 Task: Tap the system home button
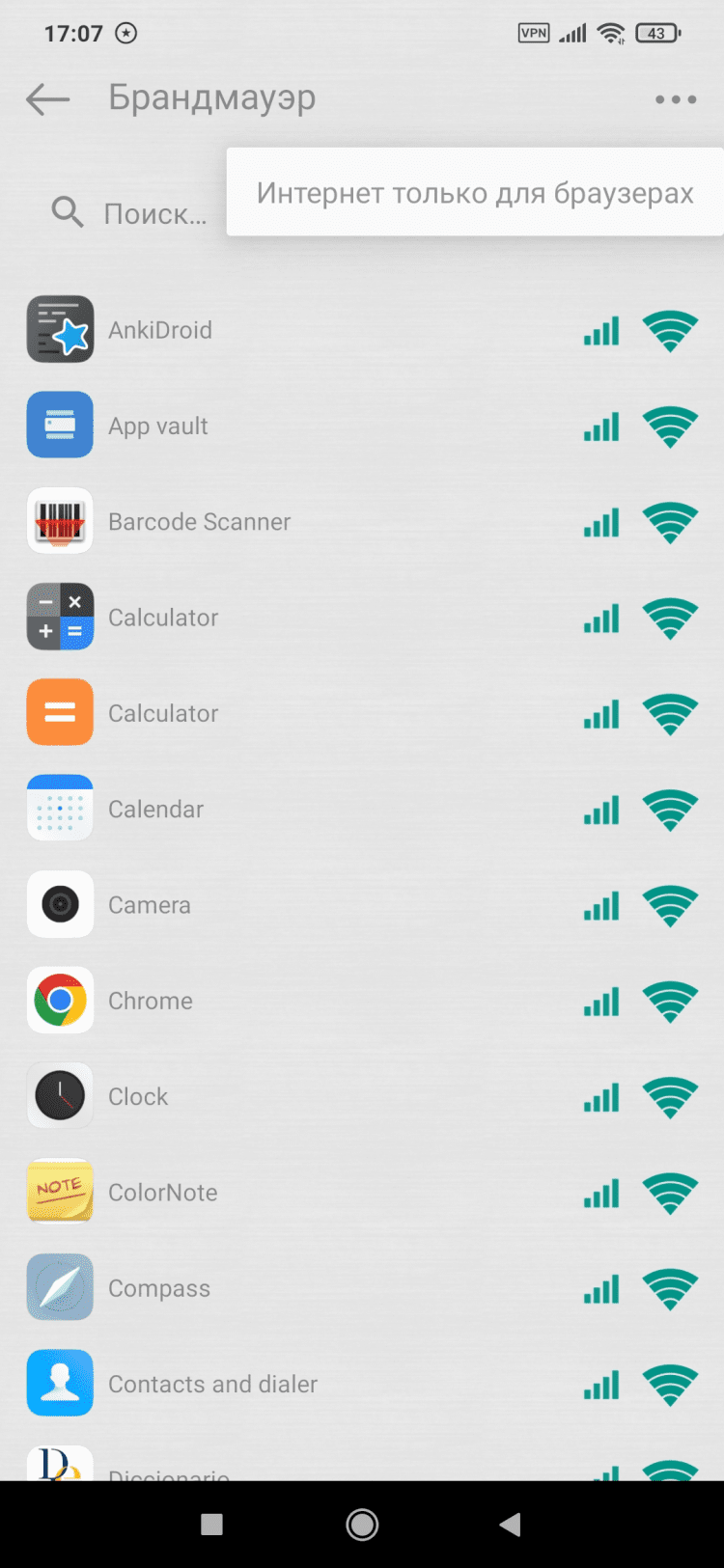point(362,1525)
